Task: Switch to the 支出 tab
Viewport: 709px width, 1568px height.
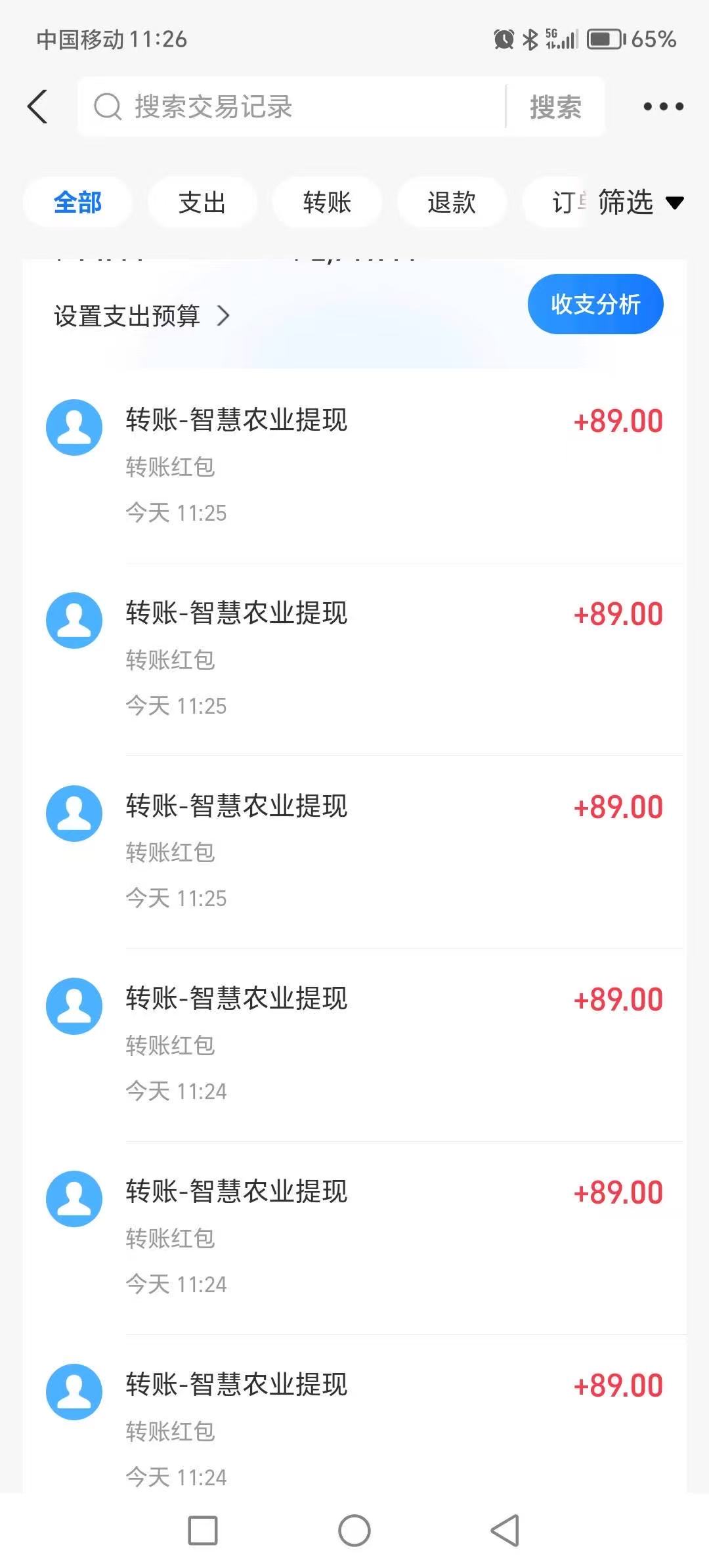Action: point(202,202)
